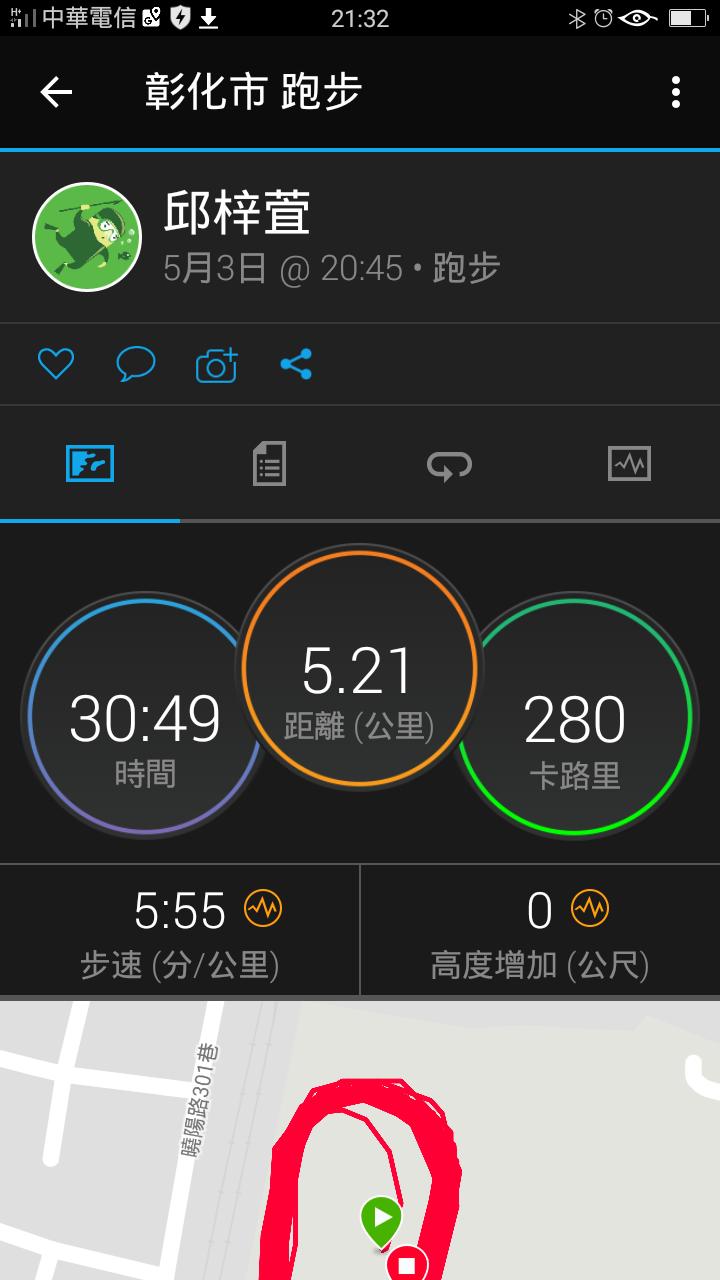
Task: Open comments with the speech bubble icon
Action: pos(136,364)
